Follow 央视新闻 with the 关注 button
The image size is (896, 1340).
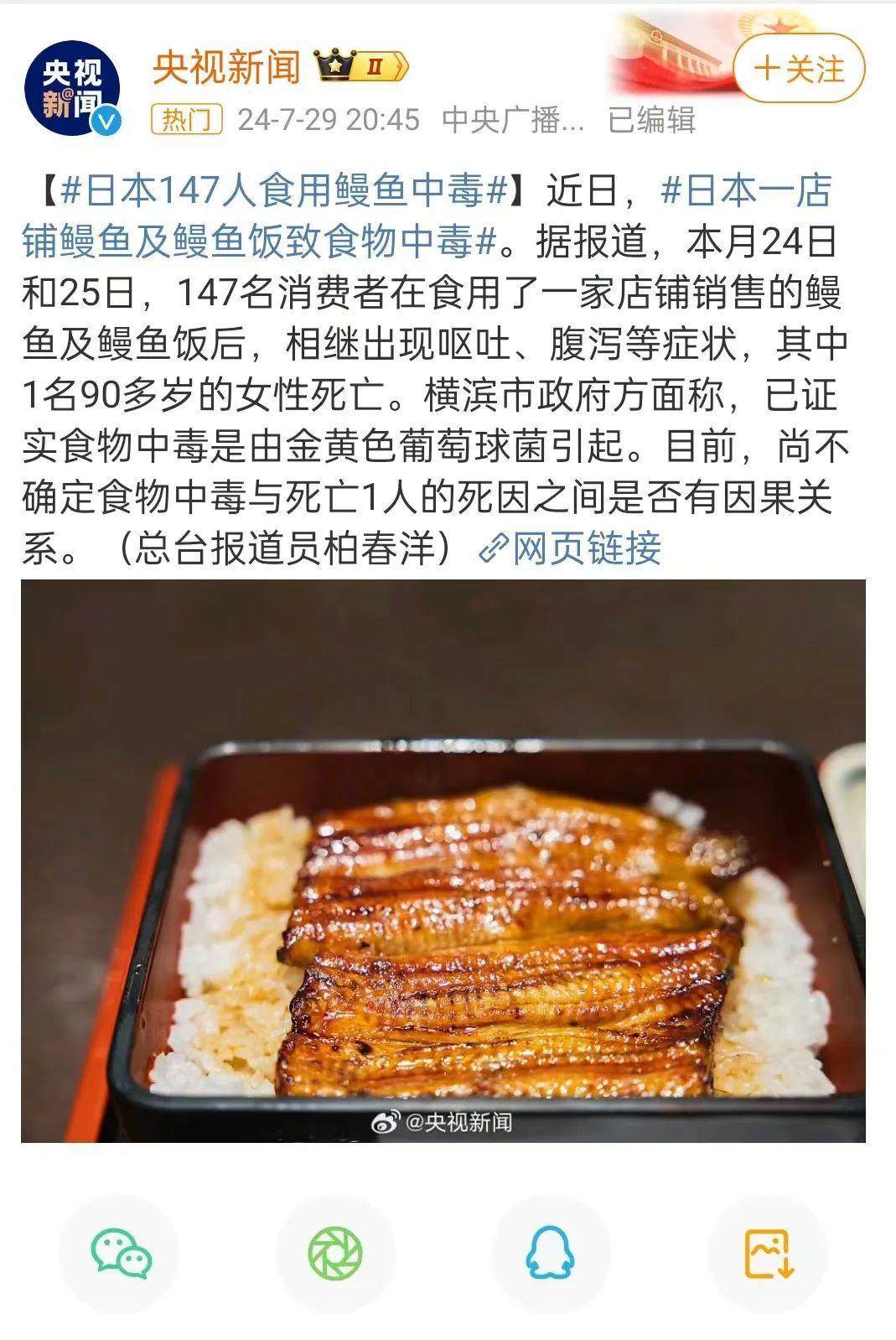(x=799, y=69)
